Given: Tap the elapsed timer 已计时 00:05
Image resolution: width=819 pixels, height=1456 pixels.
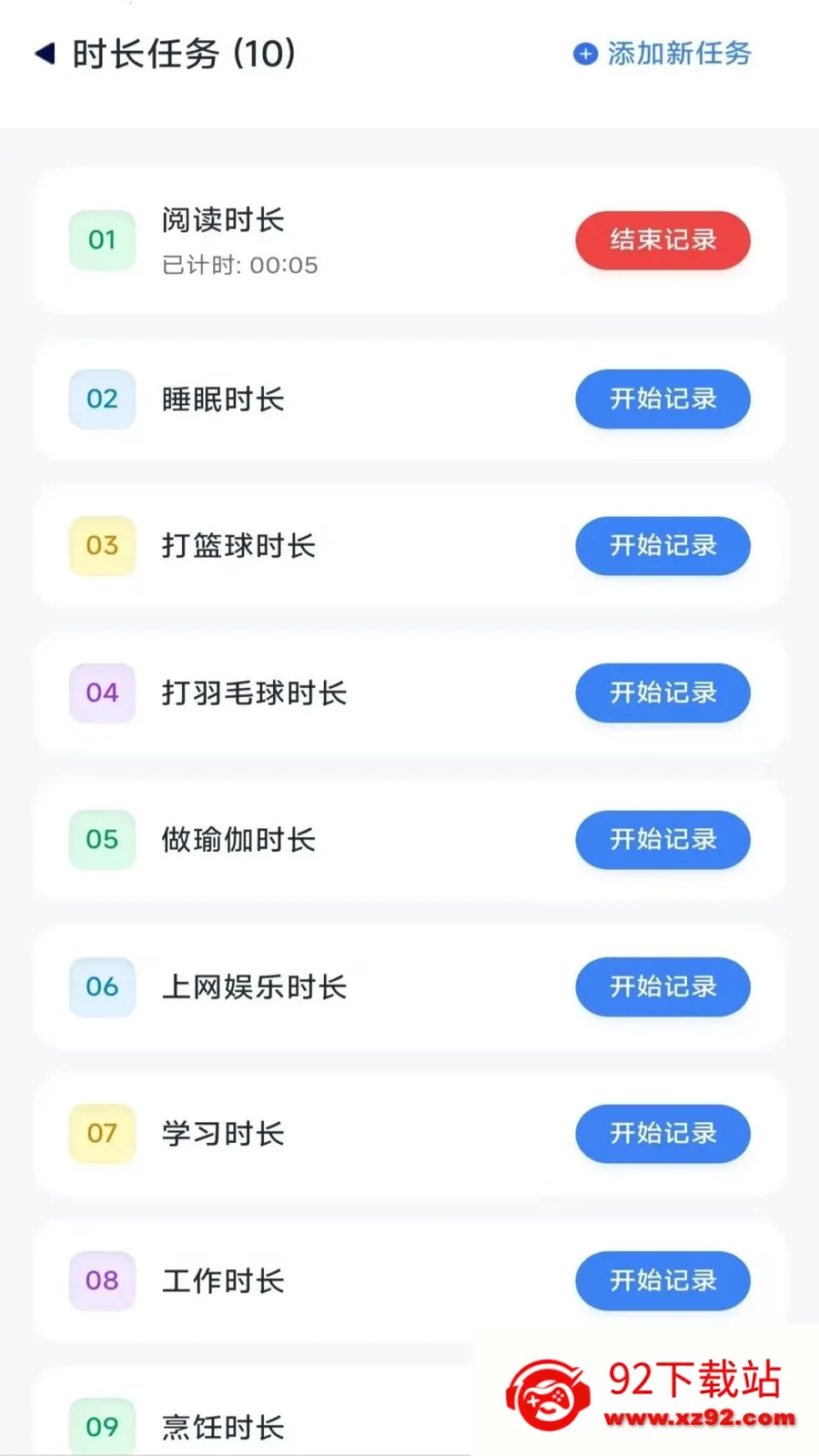Looking at the screenshot, I should click(x=239, y=265).
